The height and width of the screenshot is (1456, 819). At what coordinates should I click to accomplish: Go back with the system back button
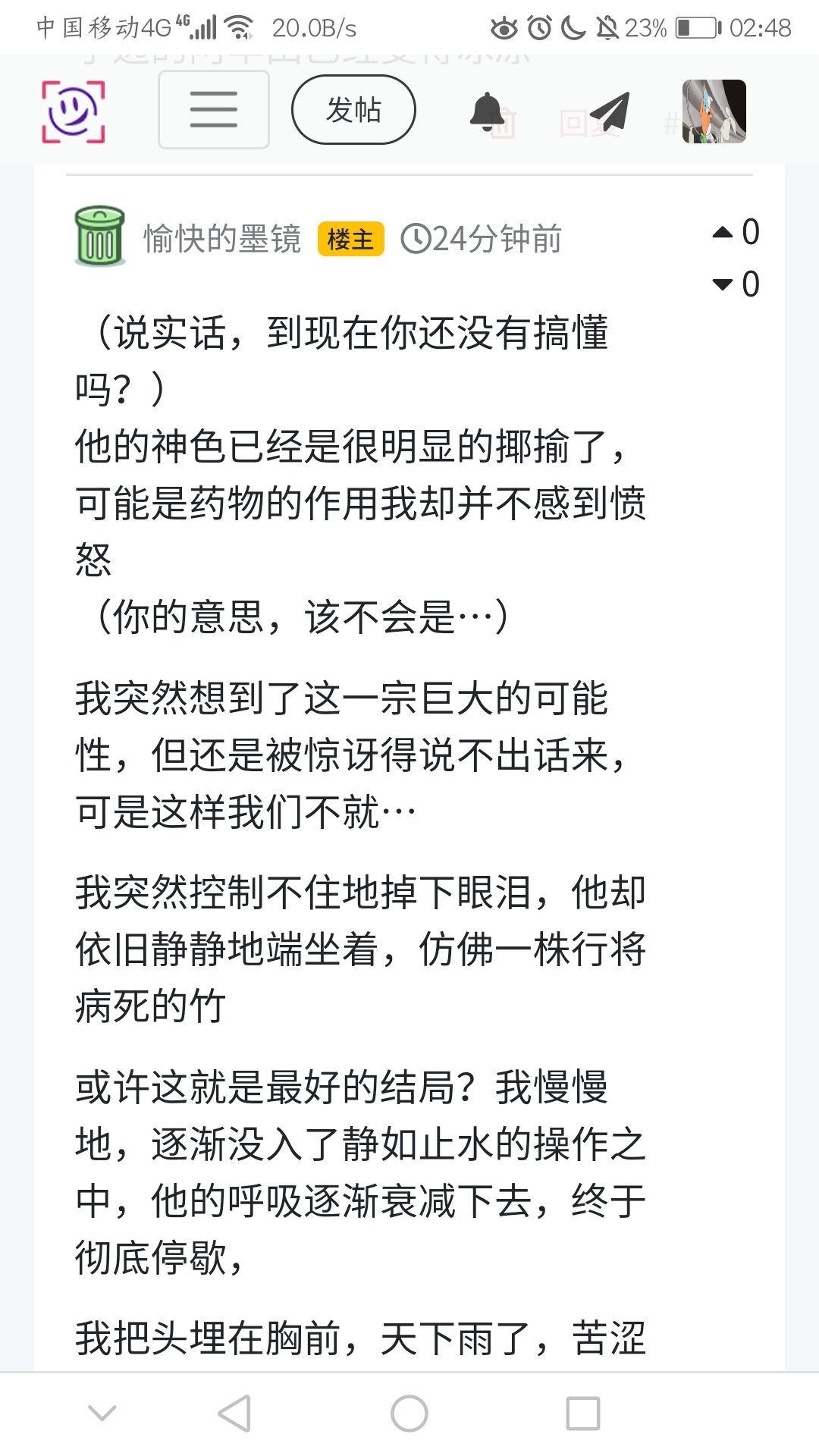pos(234,1414)
